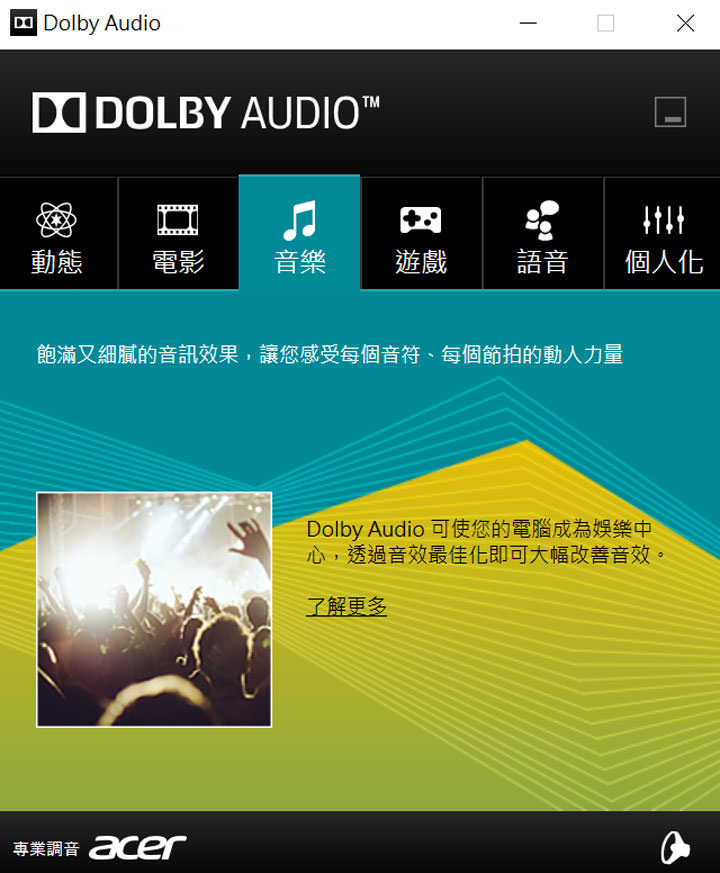Open the 遊戲 tab
This screenshot has height=873, width=720.
421,235
